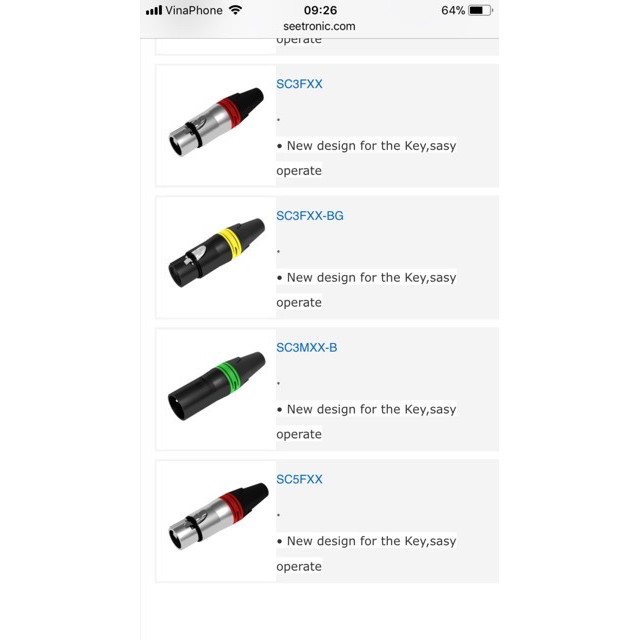The image size is (640, 640).
Task: Tap the seetronic.com address bar
Action: coord(319,27)
